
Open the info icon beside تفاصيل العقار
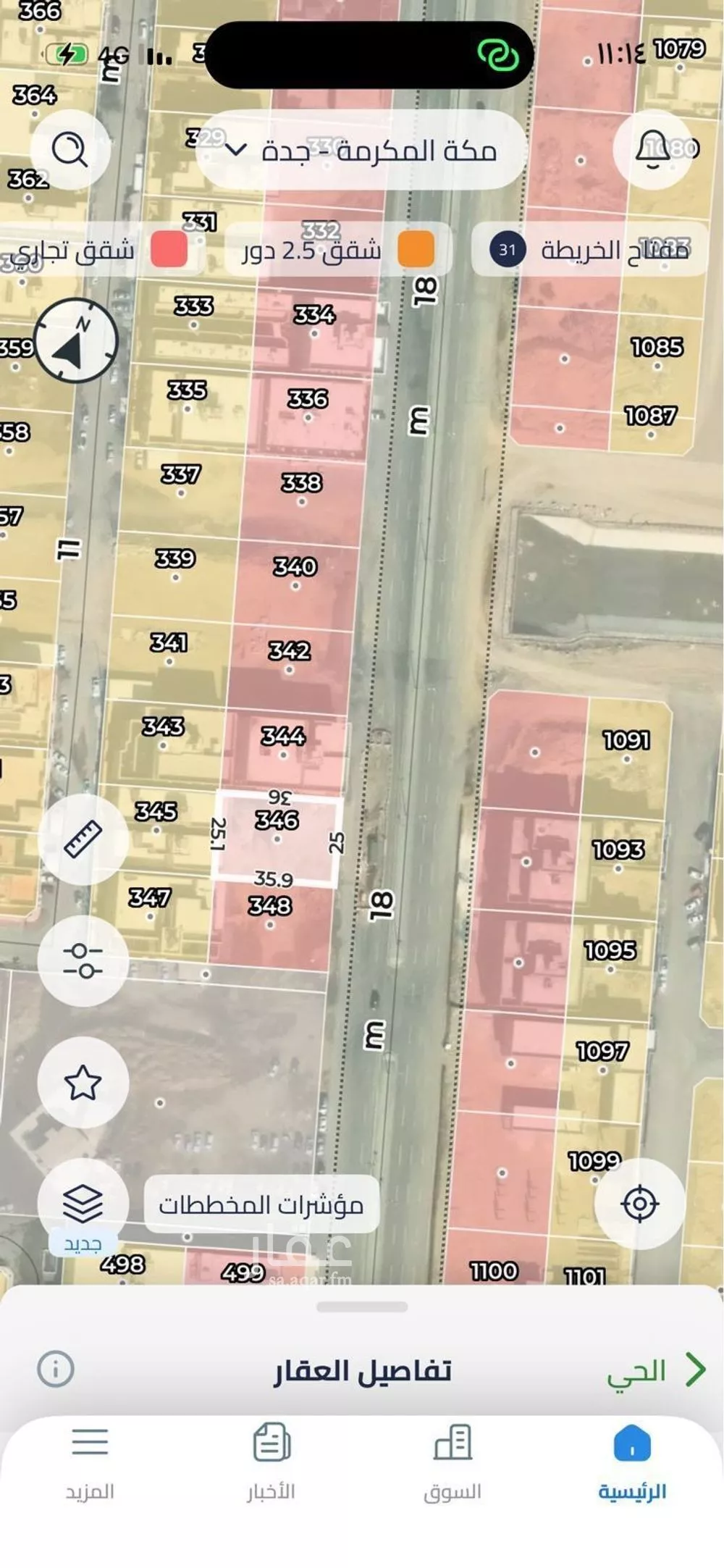pos(56,1369)
